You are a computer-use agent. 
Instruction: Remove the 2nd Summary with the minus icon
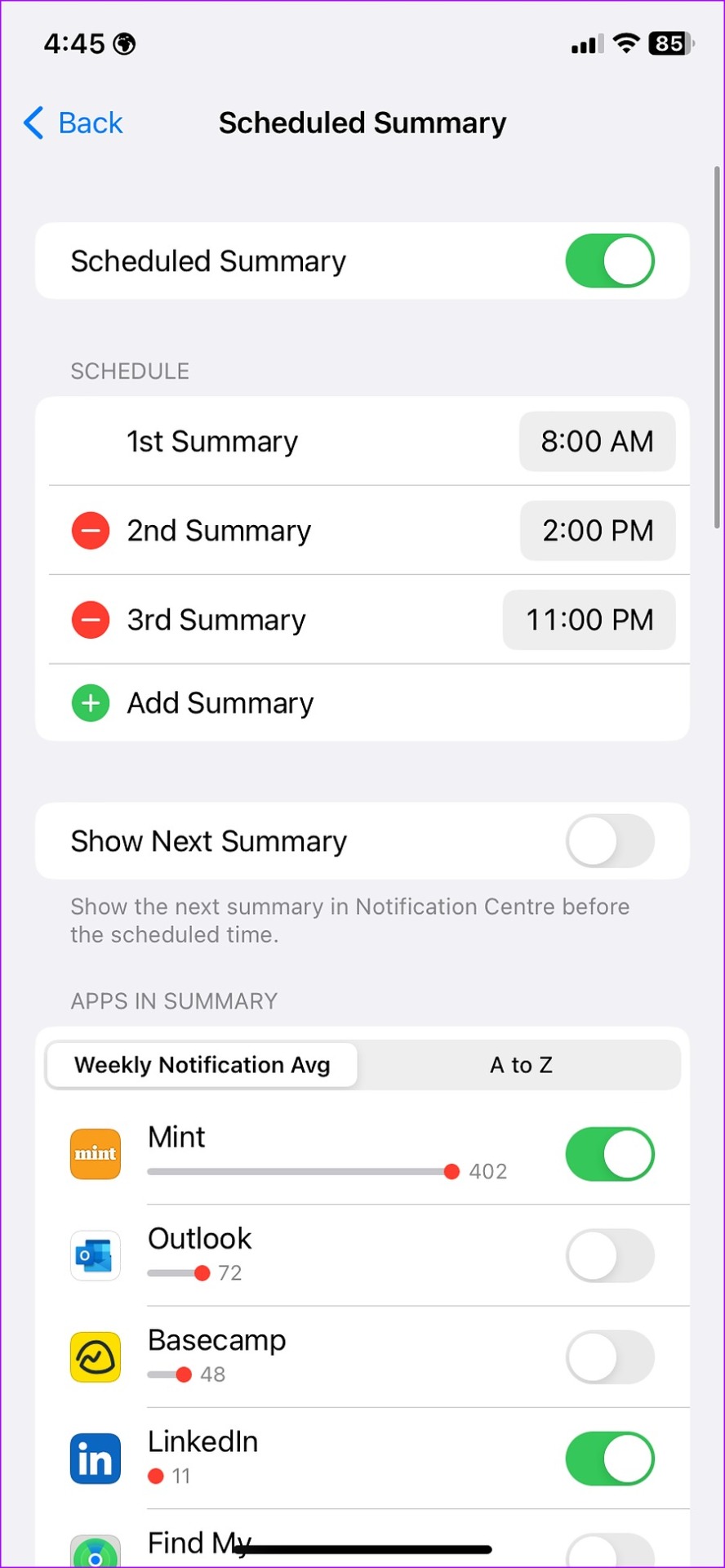91,531
